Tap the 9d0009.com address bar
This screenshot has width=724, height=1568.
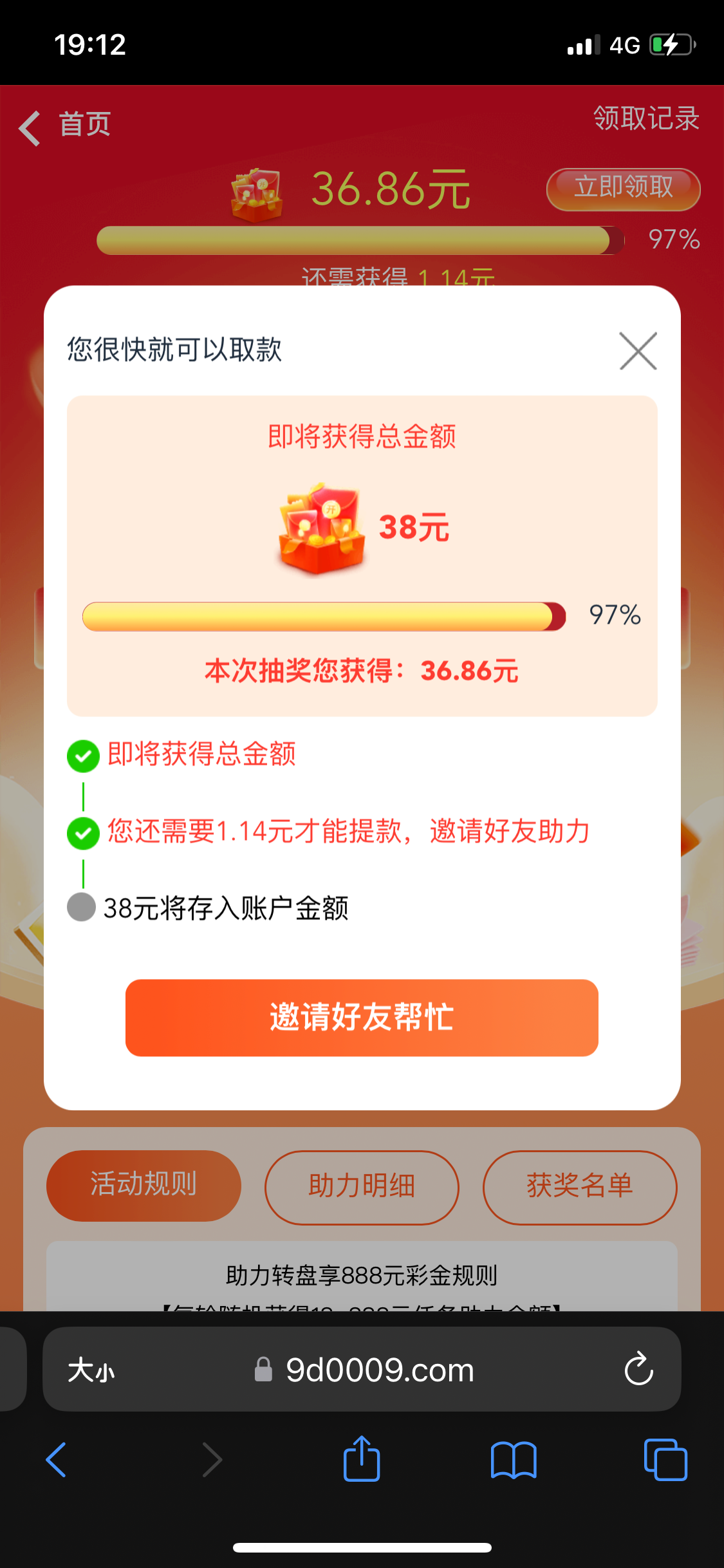click(x=380, y=1370)
